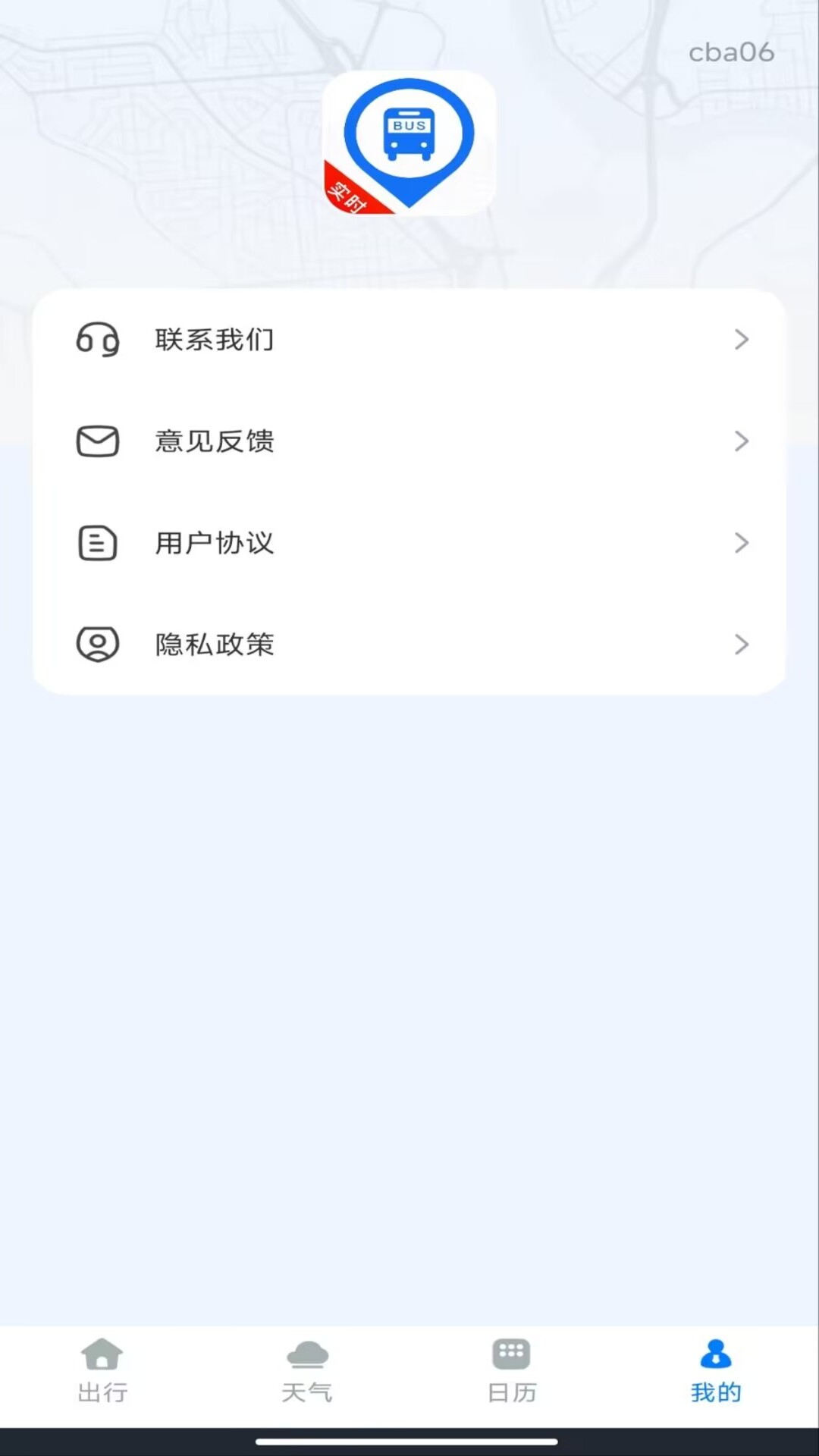Click the envelope icon for 意见反馈
The width and height of the screenshot is (819, 1456).
point(98,441)
